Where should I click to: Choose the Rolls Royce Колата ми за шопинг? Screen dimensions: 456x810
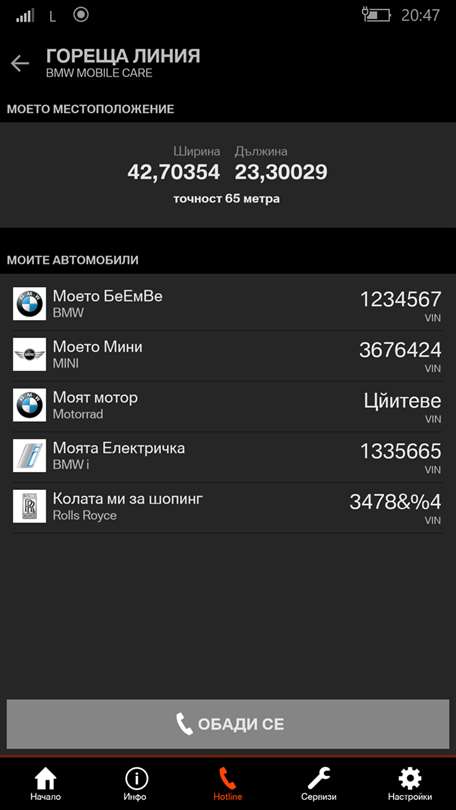pos(228,506)
